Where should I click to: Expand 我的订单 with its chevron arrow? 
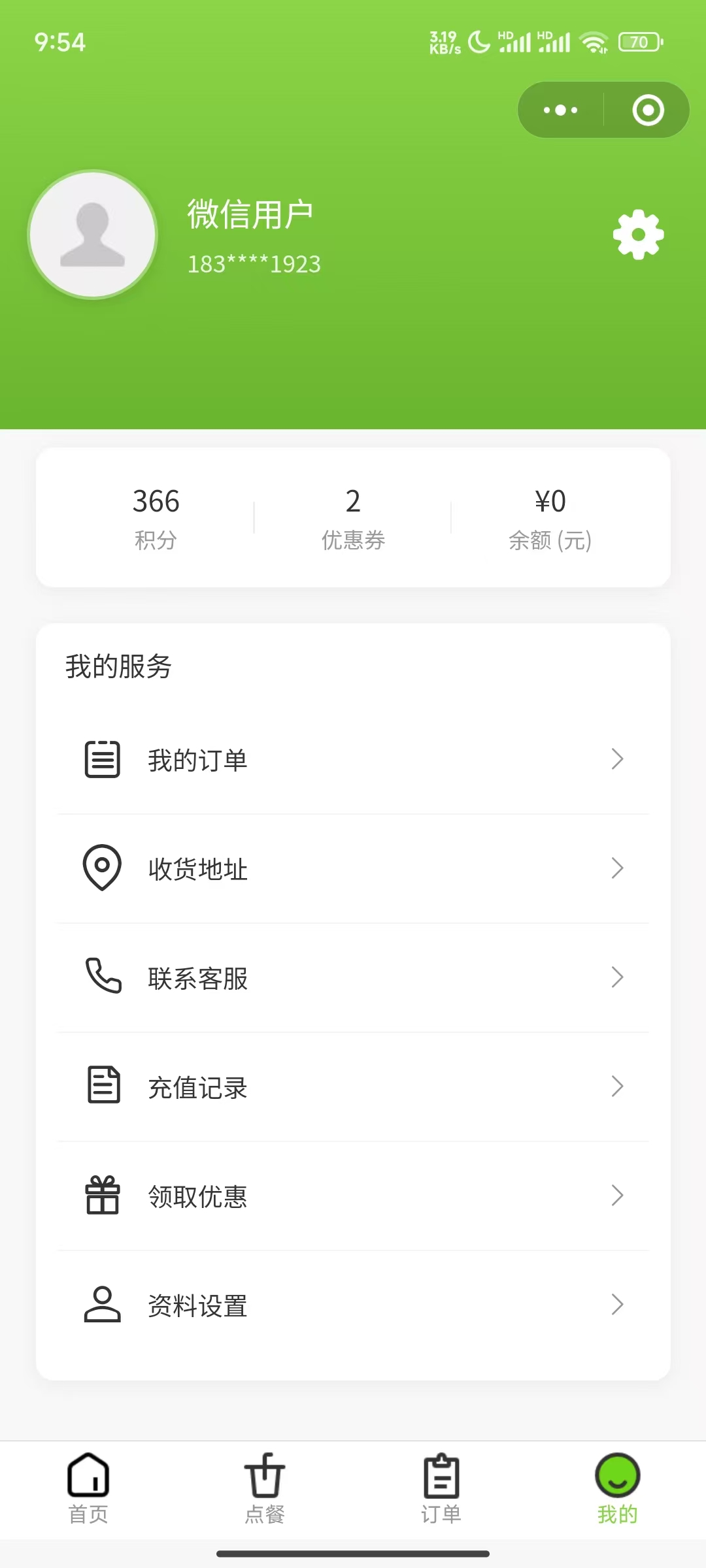[x=617, y=759]
